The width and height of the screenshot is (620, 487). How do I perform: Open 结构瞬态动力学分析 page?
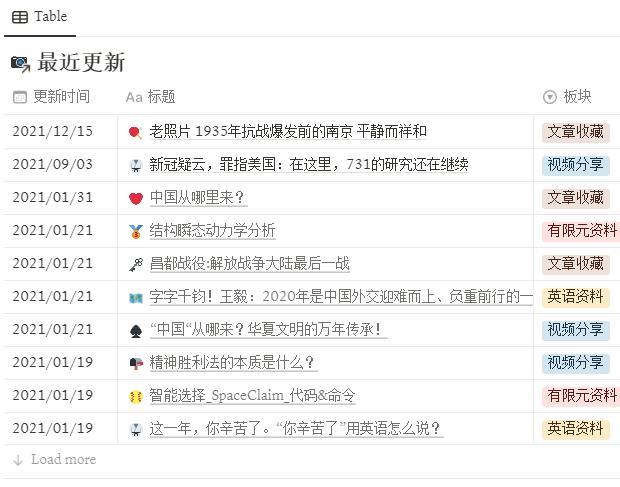(x=212, y=231)
